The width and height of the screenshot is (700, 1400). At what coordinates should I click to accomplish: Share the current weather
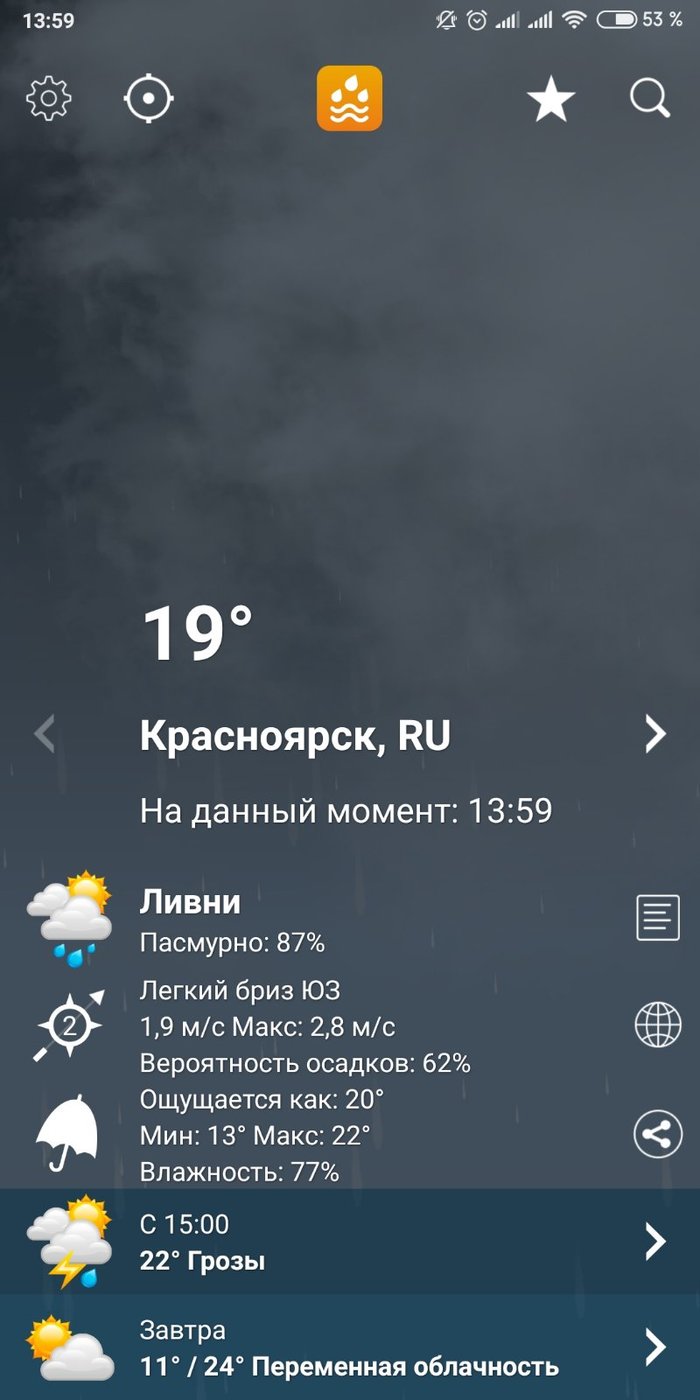click(x=658, y=1135)
